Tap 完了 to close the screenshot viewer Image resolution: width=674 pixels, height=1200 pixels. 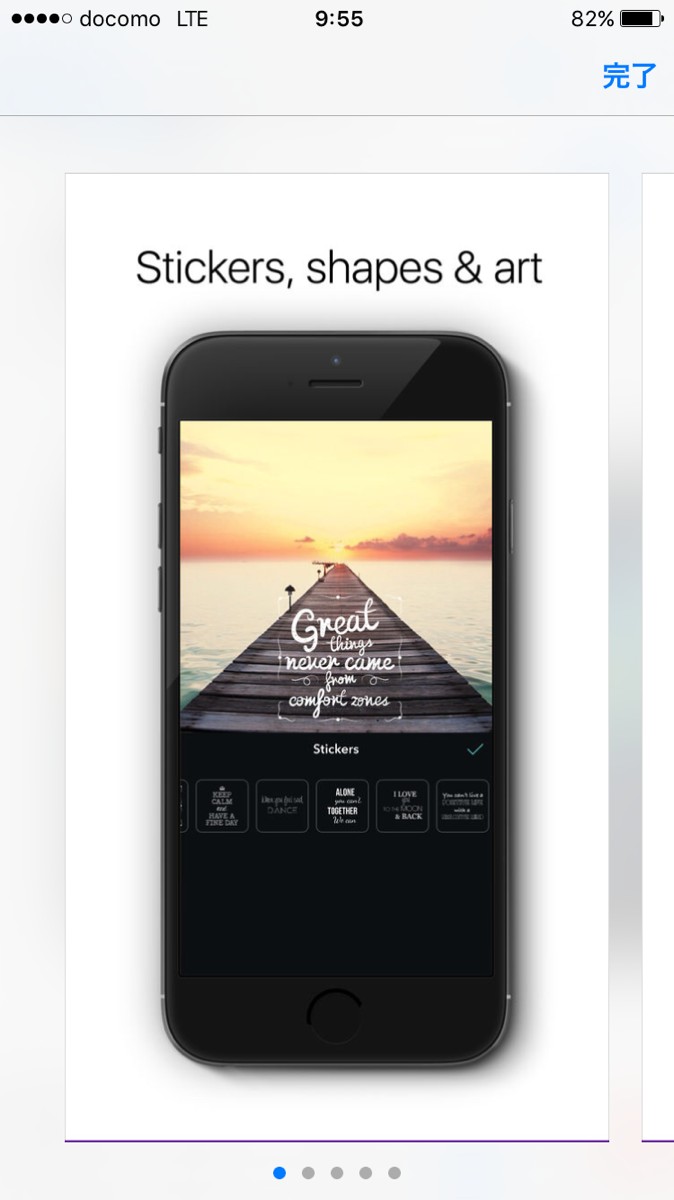click(629, 76)
